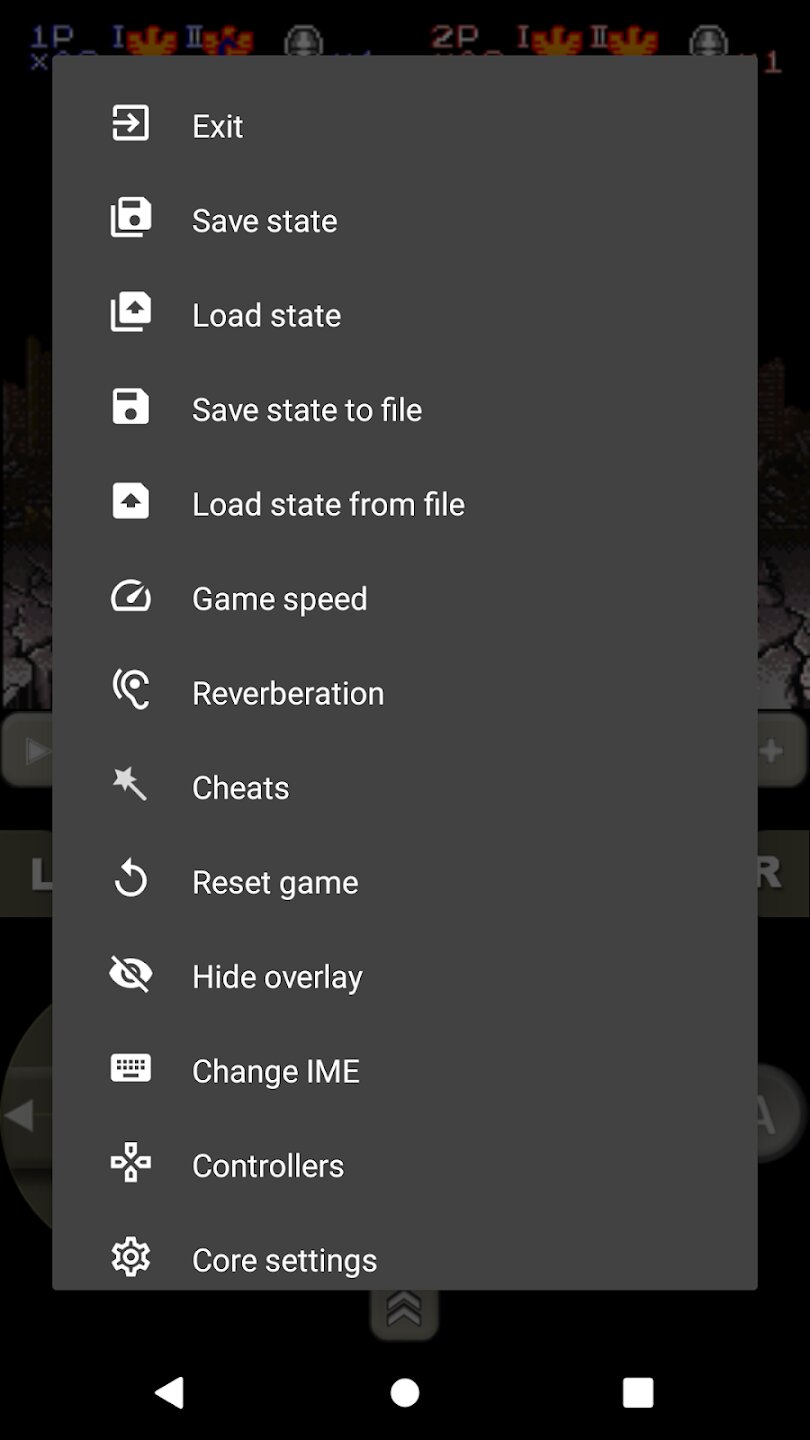Choose Save state option

[264, 221]
